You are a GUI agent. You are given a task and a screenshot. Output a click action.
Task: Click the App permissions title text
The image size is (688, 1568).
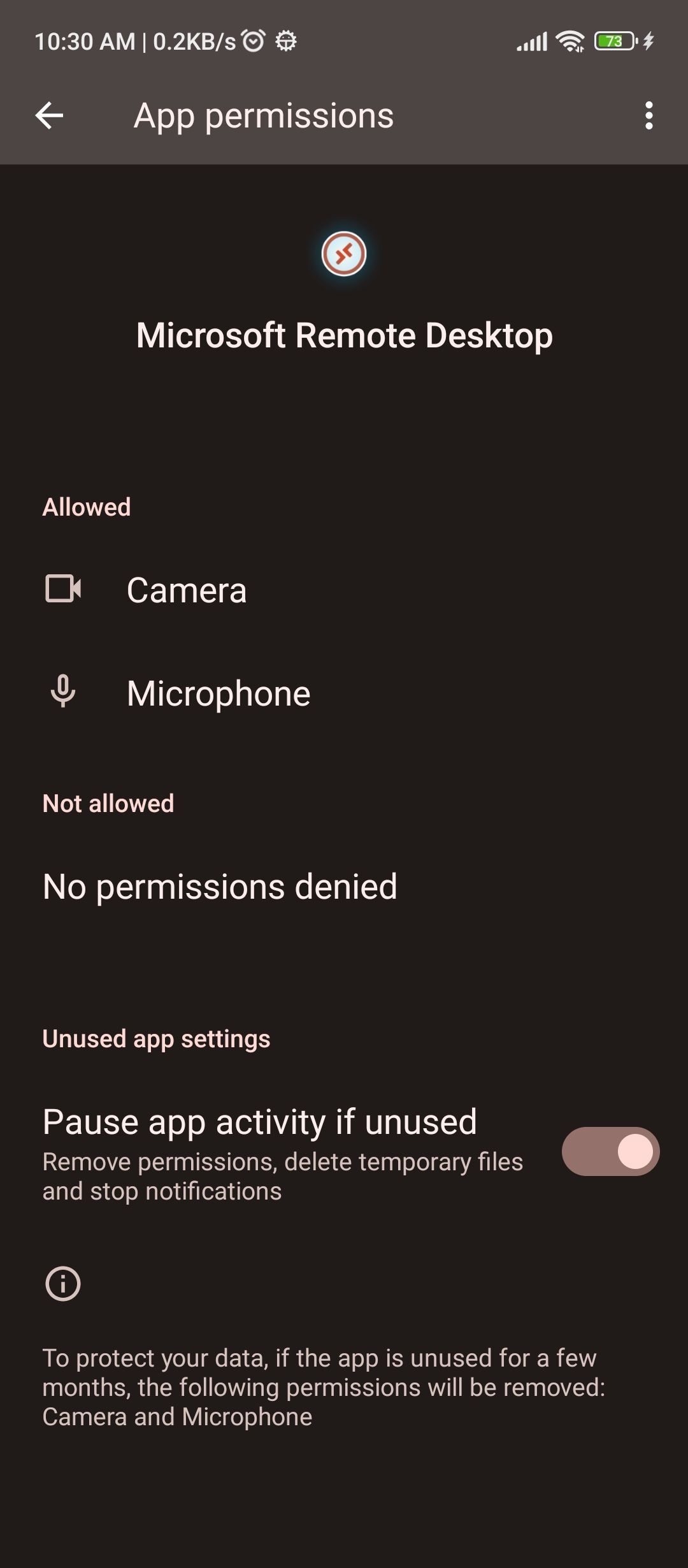pos(264,115)
